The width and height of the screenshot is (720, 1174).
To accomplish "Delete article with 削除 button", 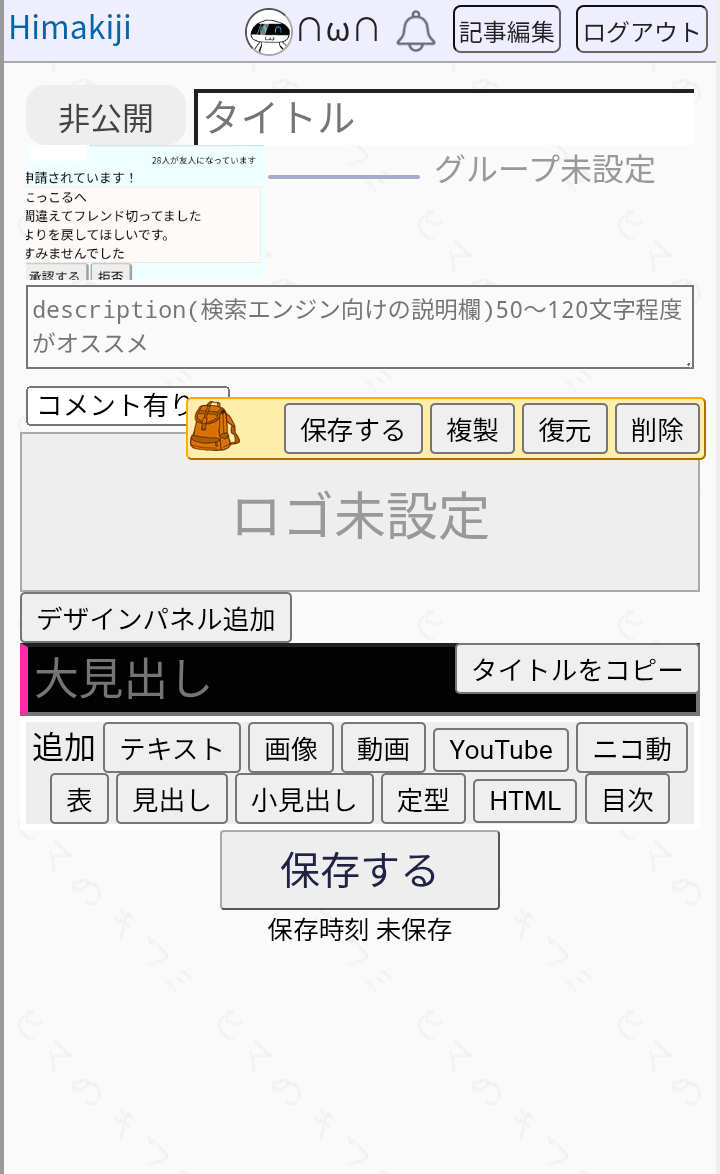I will coord(657,430).
